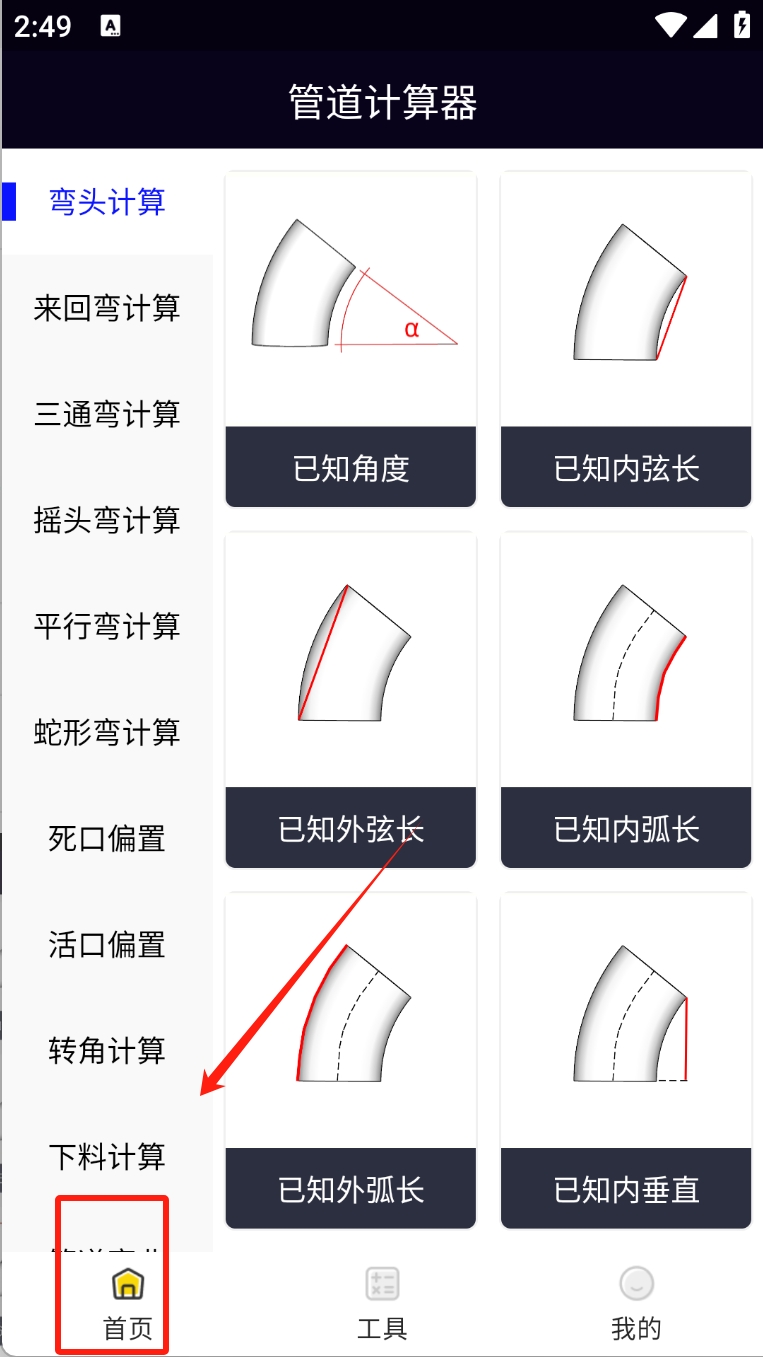The image size is (763, 1357).
Task: Open 活口偏置 category
Action: 107,944
